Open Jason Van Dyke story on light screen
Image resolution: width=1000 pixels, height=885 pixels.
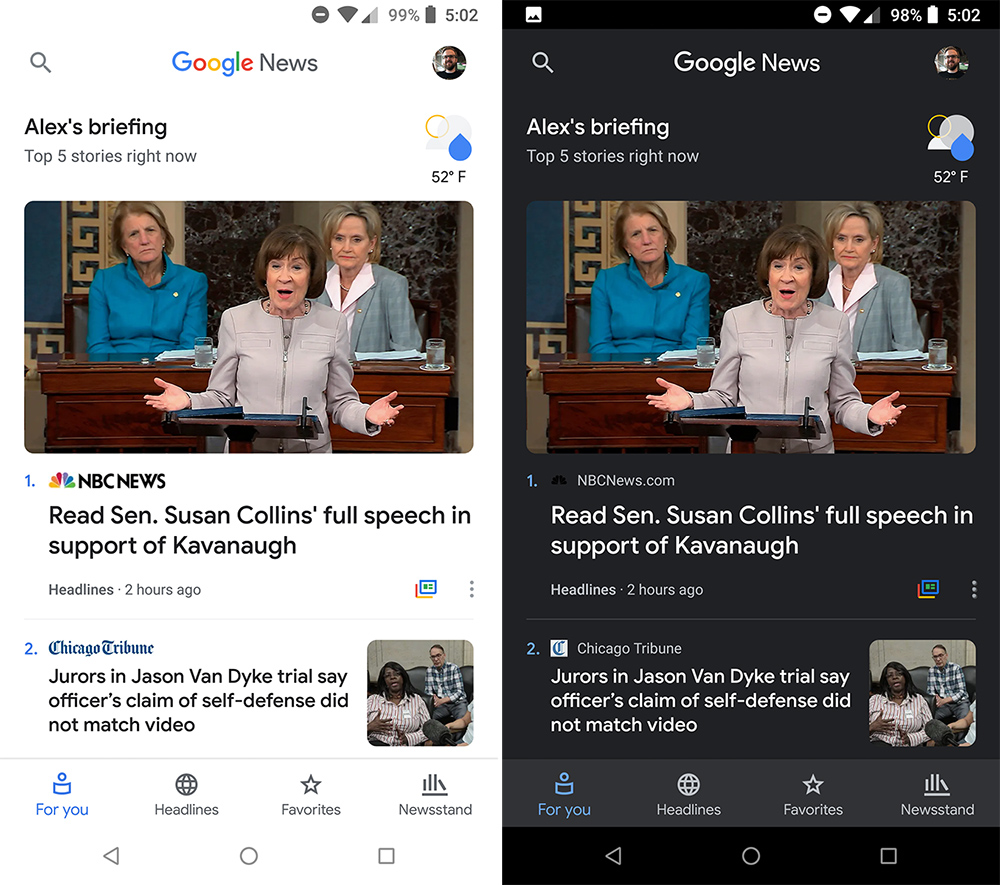tap(198, 700)
